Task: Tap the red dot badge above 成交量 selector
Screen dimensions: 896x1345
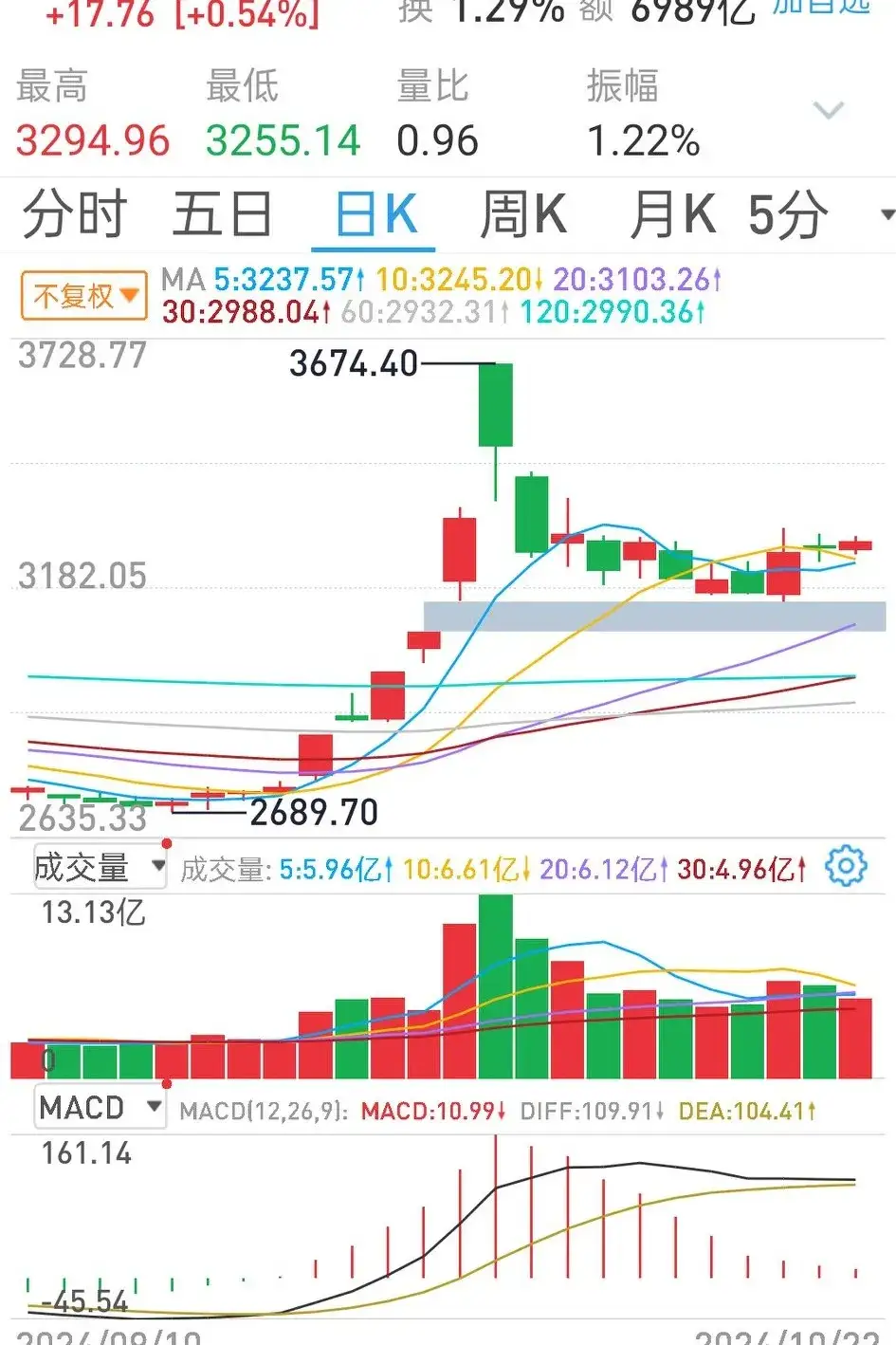Action: click(166, 843)
